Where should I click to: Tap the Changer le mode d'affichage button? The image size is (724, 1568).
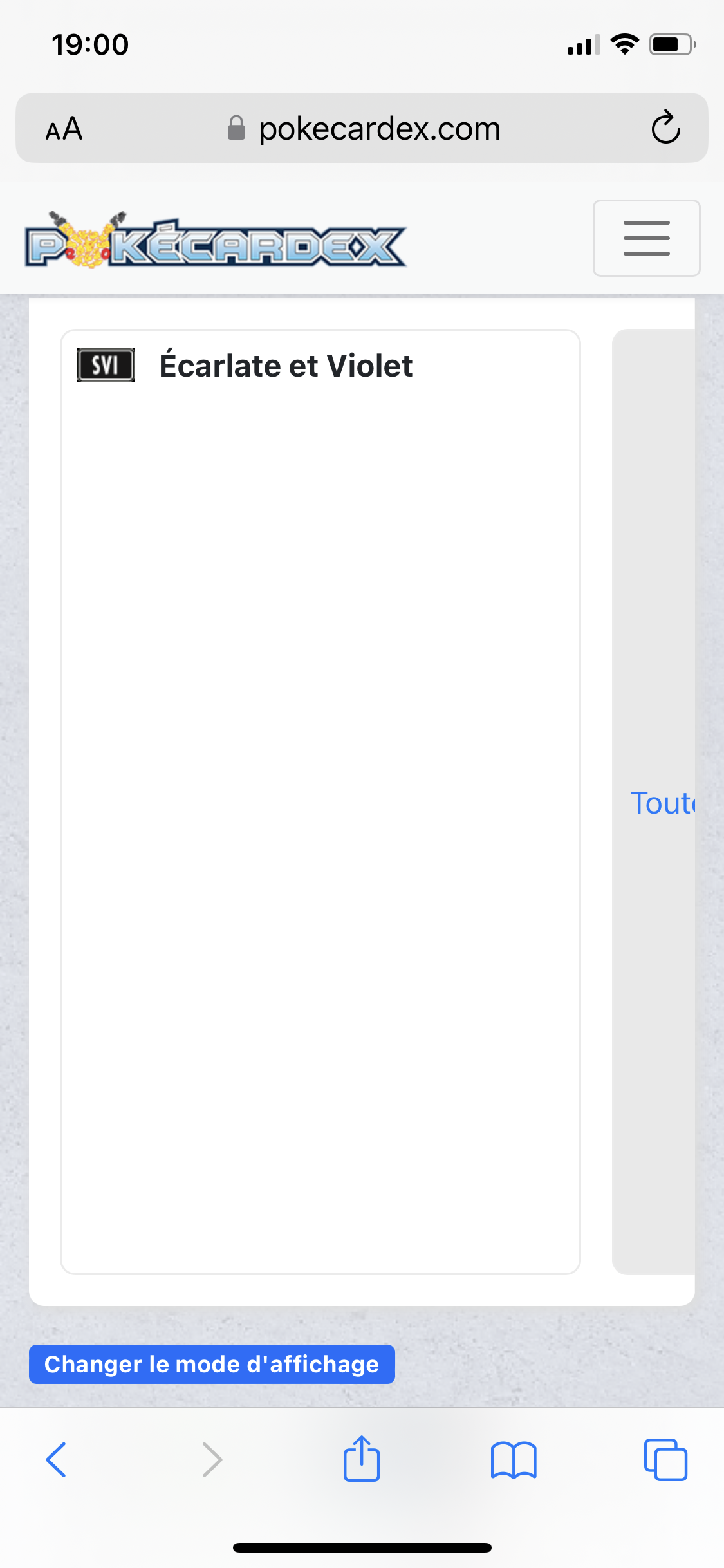click(212, 1364)
